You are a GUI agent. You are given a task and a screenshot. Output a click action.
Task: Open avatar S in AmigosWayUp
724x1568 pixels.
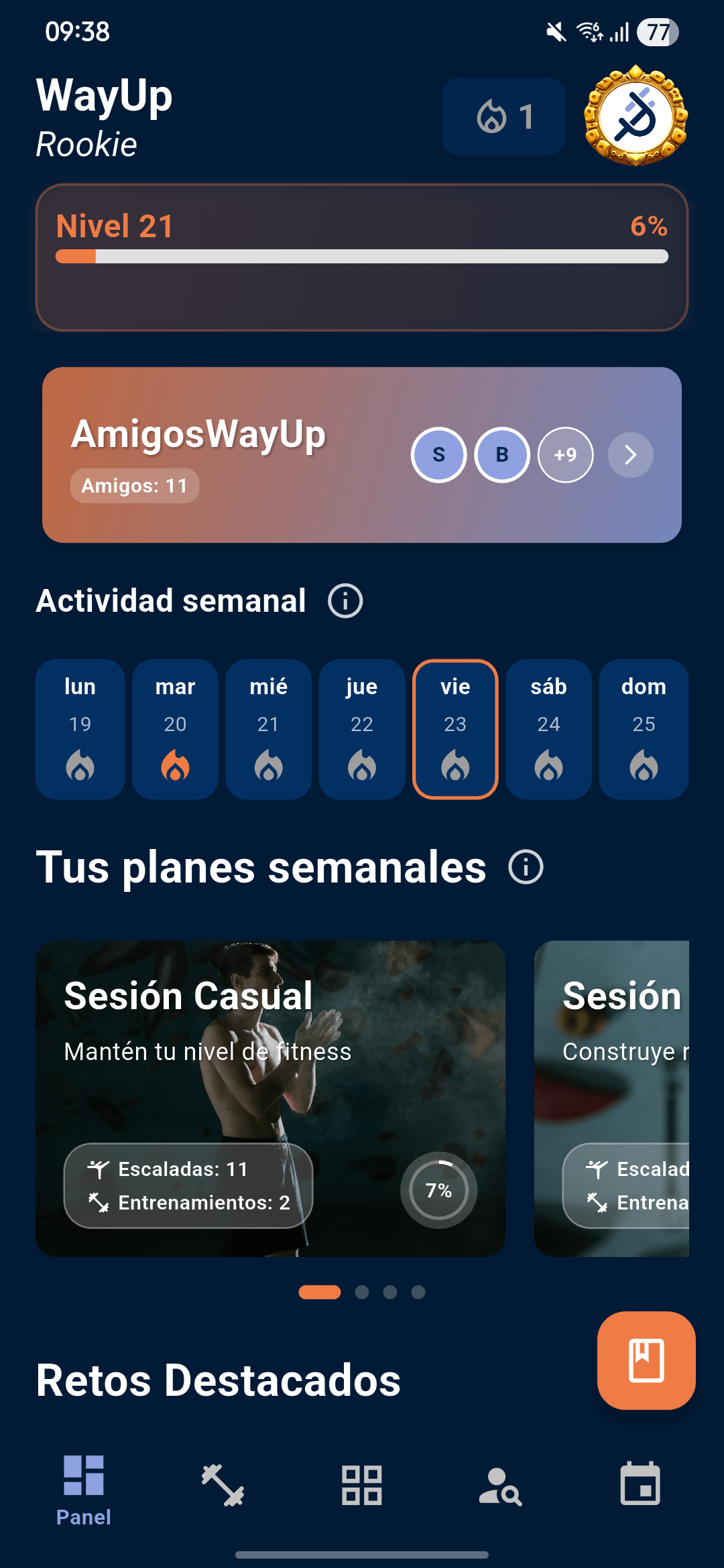click(438, 454)
